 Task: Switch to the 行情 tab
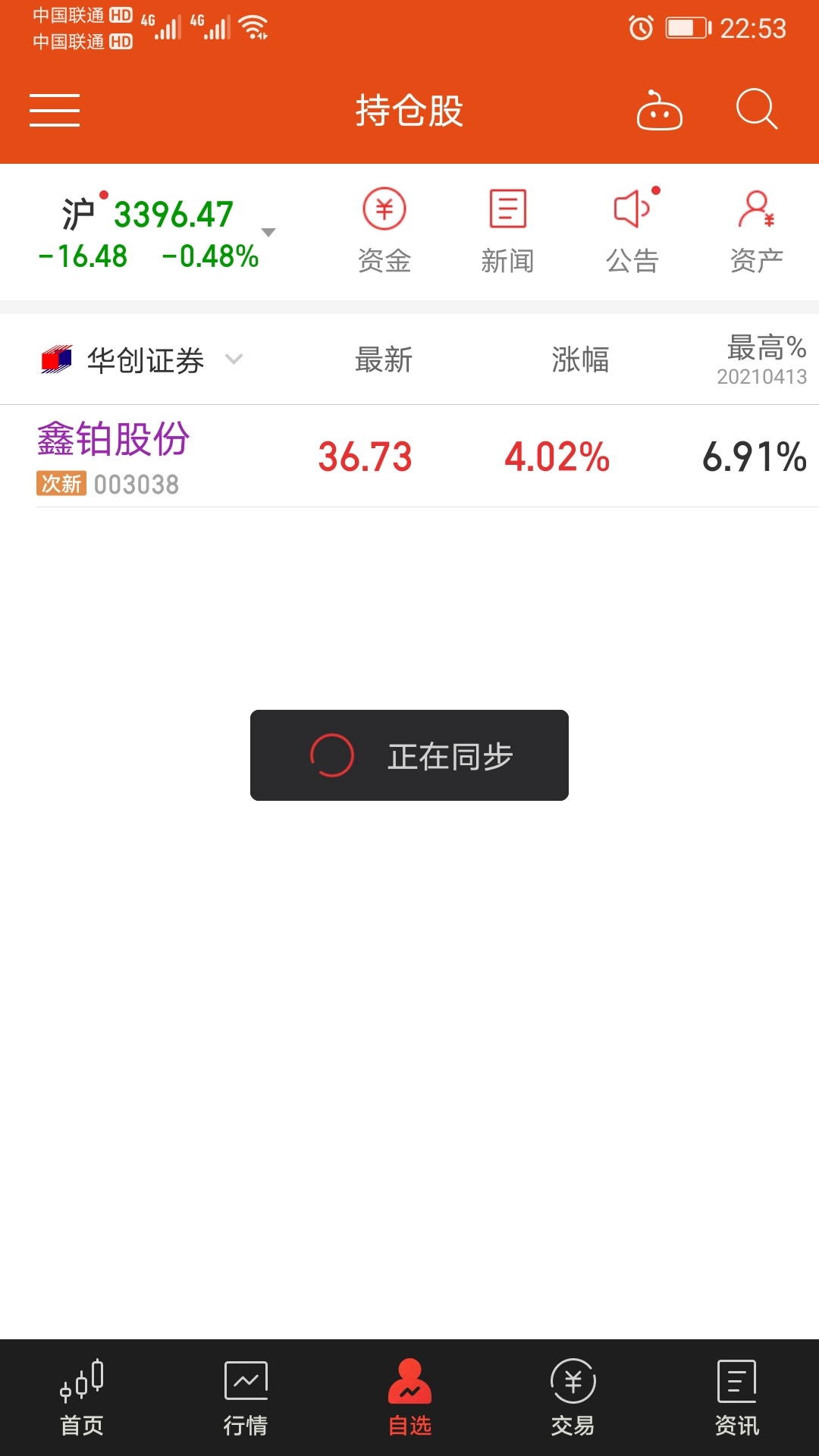coord(246,1398)
